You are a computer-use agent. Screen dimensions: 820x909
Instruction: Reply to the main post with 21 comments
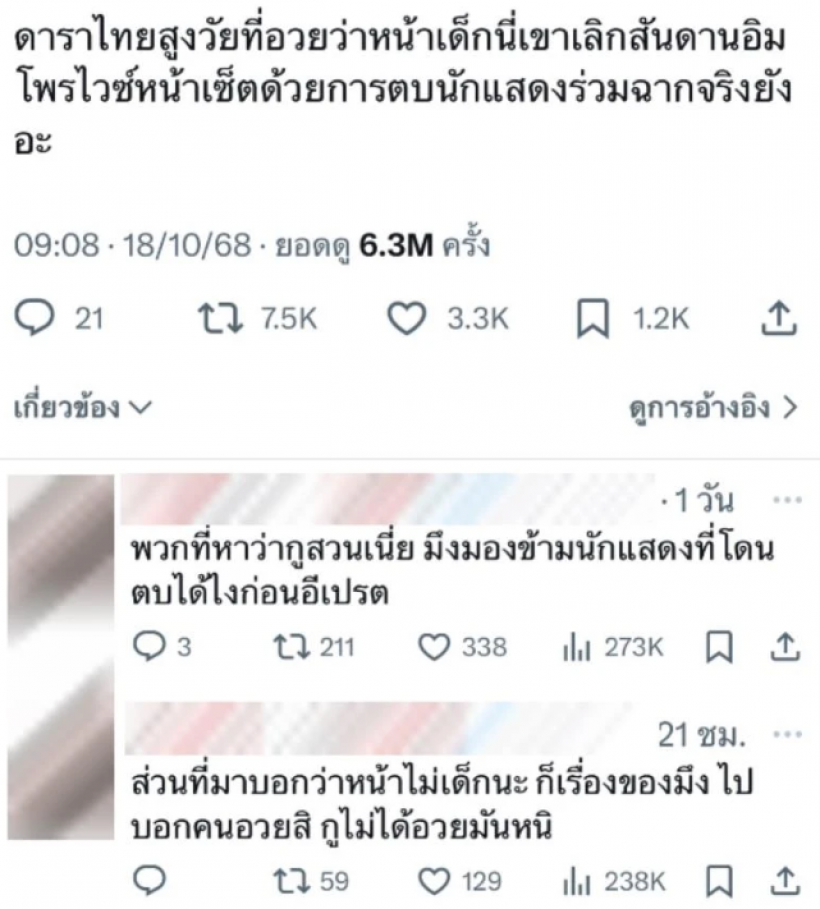click(x=37, y=319)
